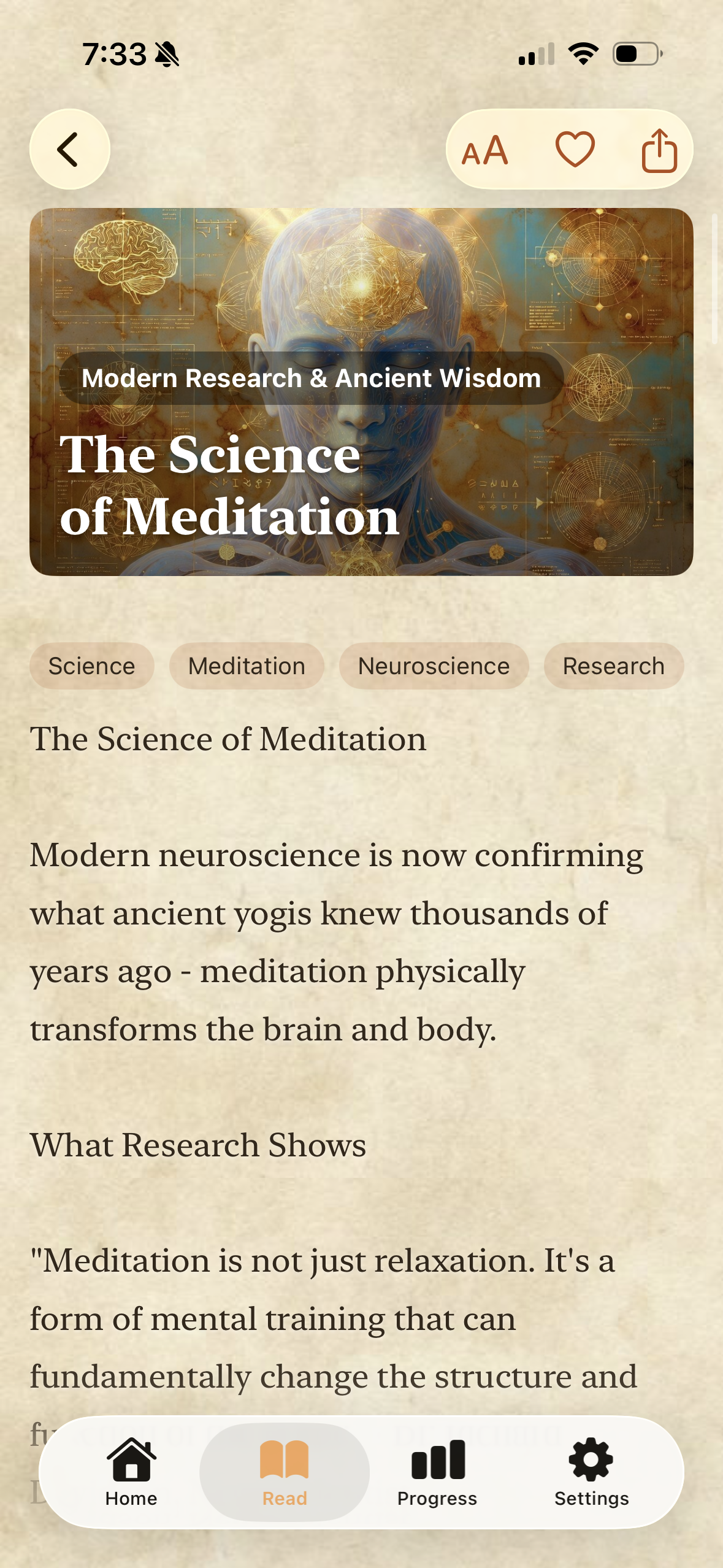Check the battery level indicator
Viewport: 723px width, 1568px height.
tap(636, 55)
